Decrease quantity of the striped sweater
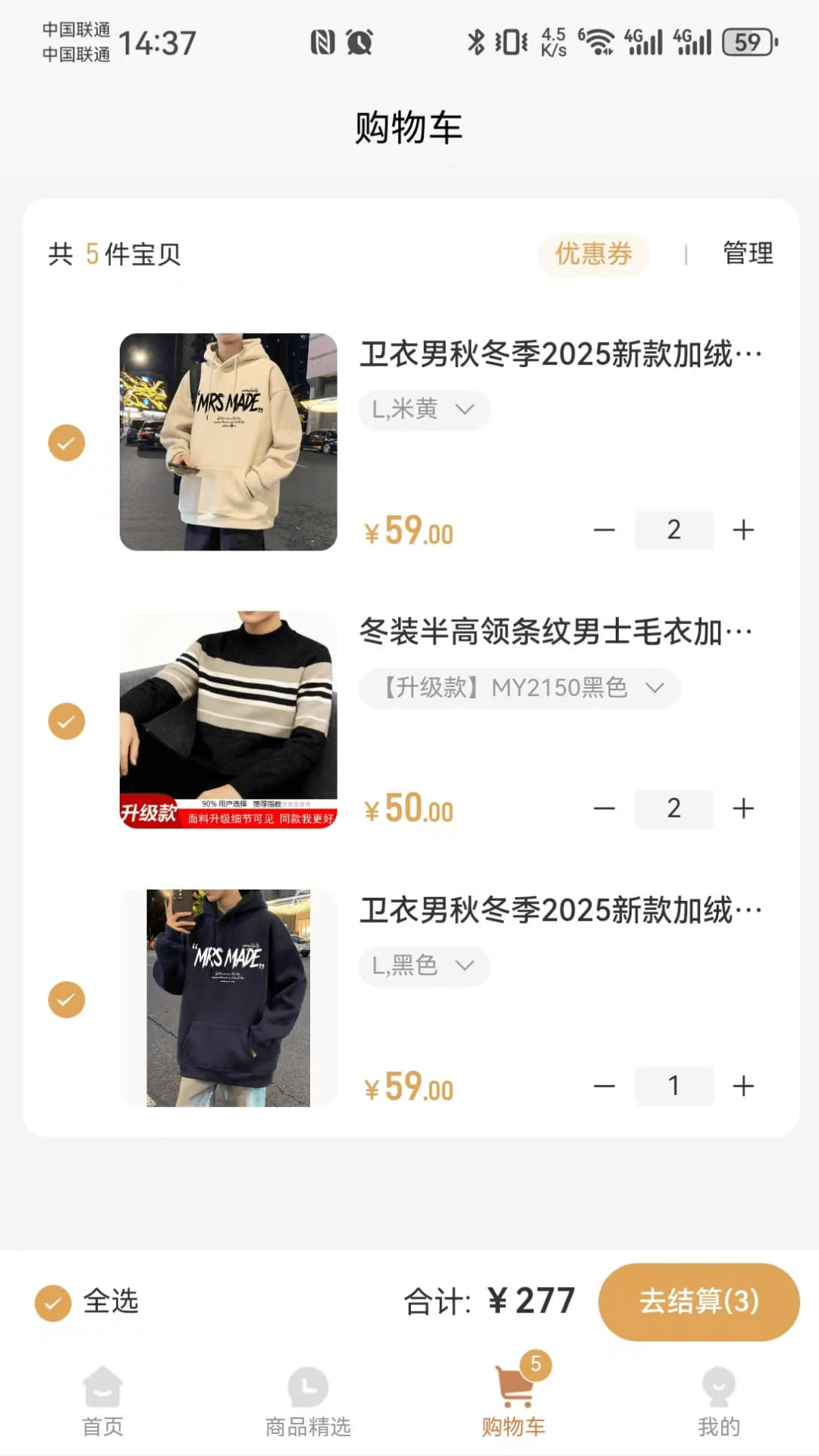Screen dimensions: 819x1456 coord(606,808)
